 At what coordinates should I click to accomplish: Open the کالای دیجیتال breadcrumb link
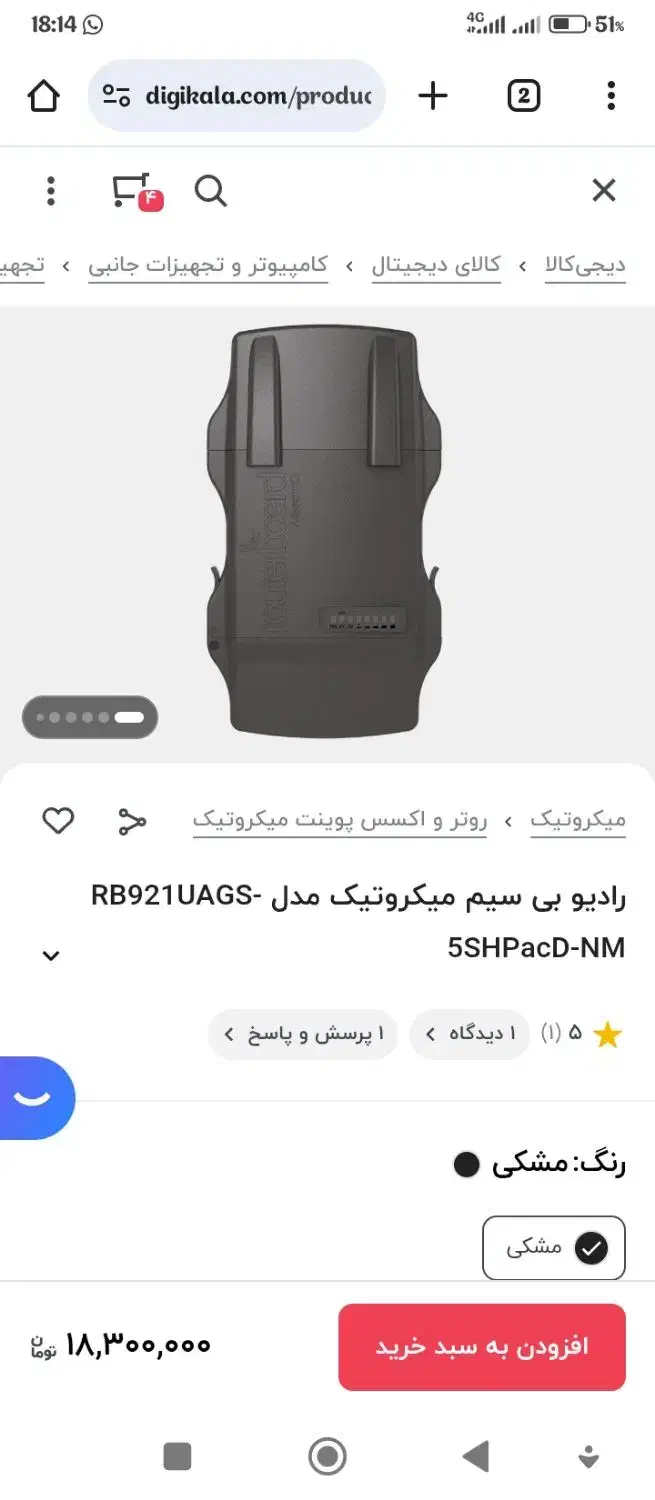coord(436,265)
